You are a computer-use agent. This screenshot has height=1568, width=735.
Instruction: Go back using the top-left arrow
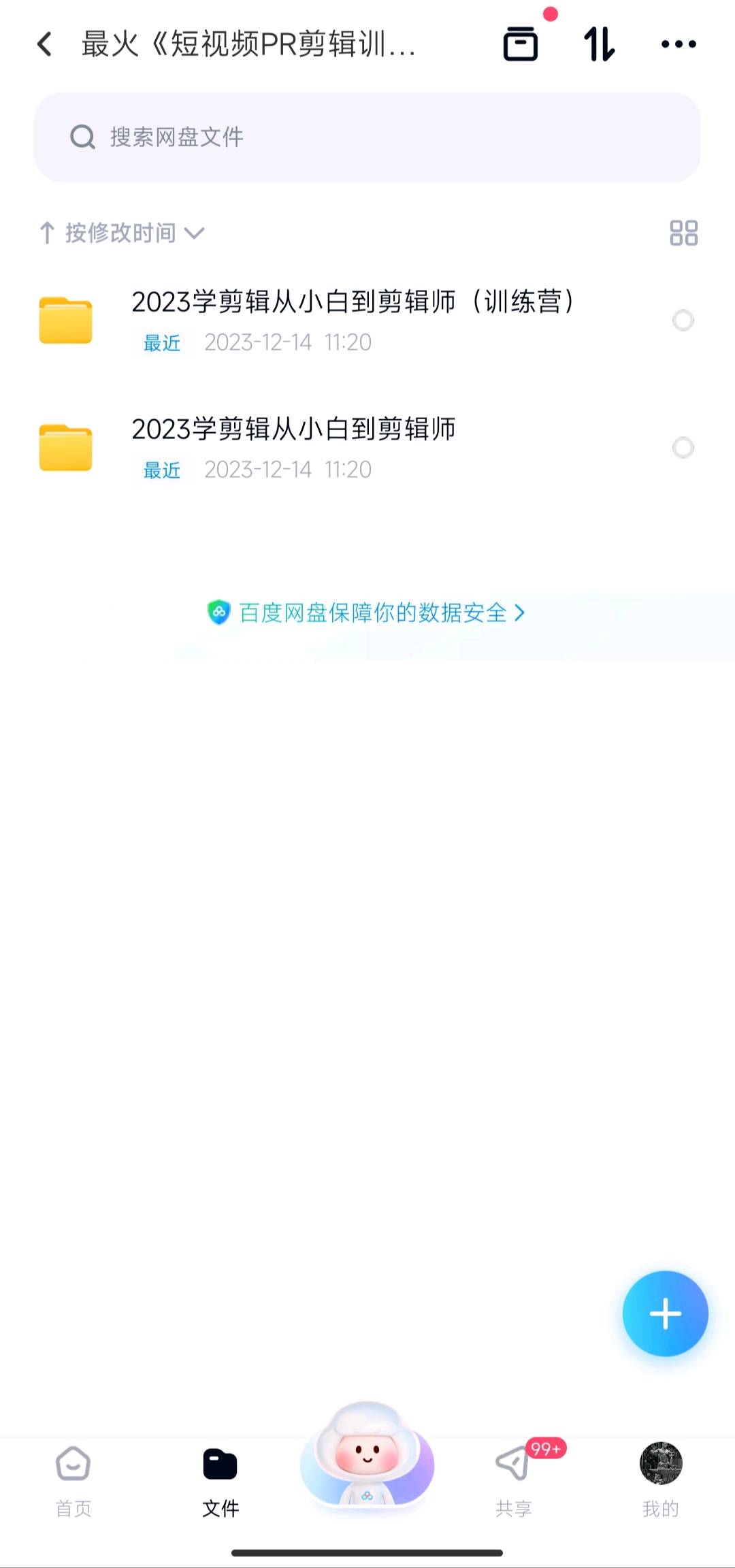[x=45, y=44]
